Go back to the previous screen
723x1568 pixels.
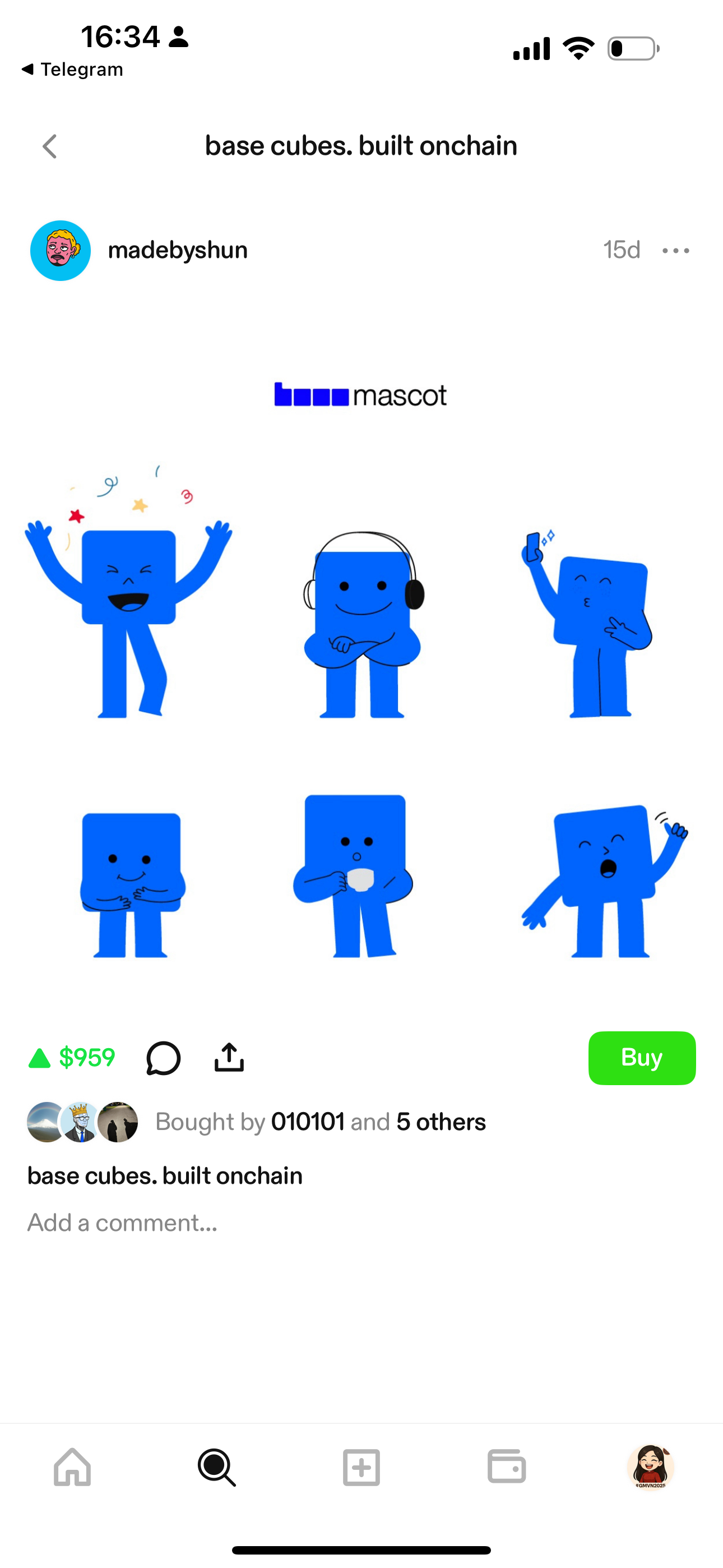click(x=50, y=147)
